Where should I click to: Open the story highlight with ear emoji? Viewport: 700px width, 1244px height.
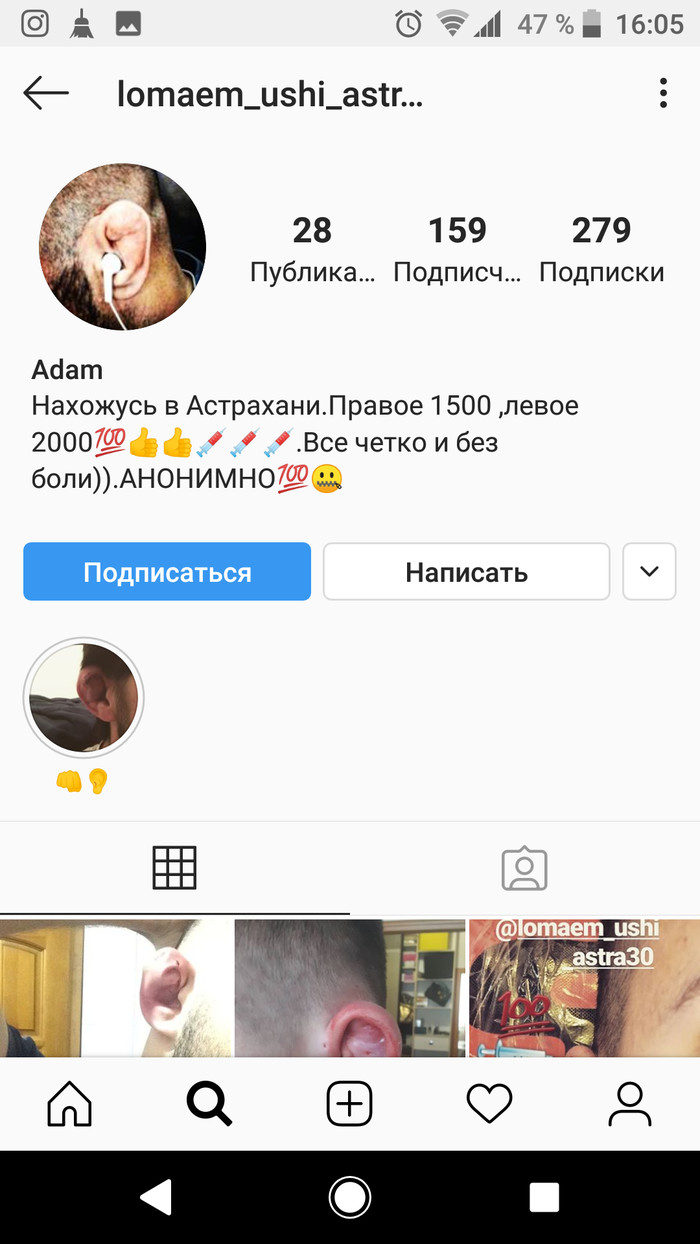[83, 698]
